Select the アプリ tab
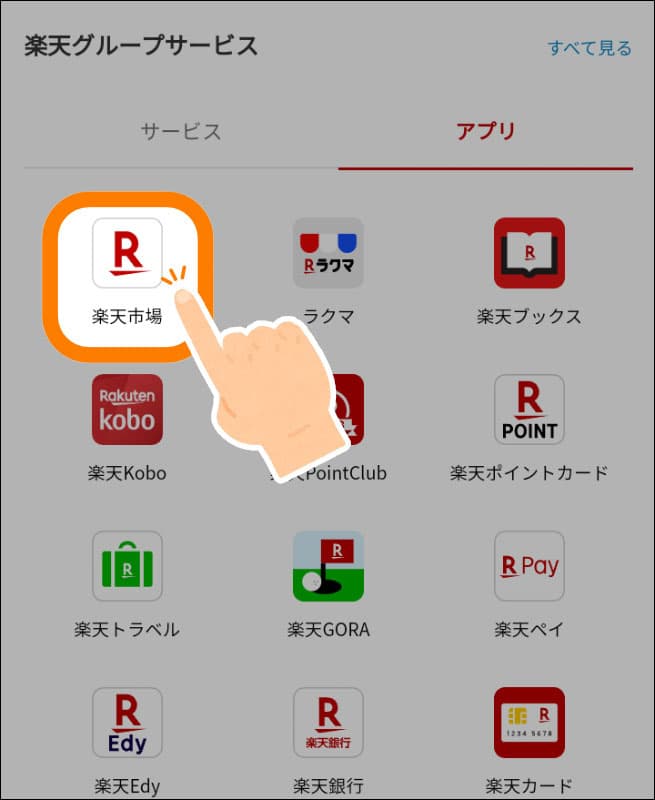The width and height of the screenshot is (655, 800). (x=486, y=131)
